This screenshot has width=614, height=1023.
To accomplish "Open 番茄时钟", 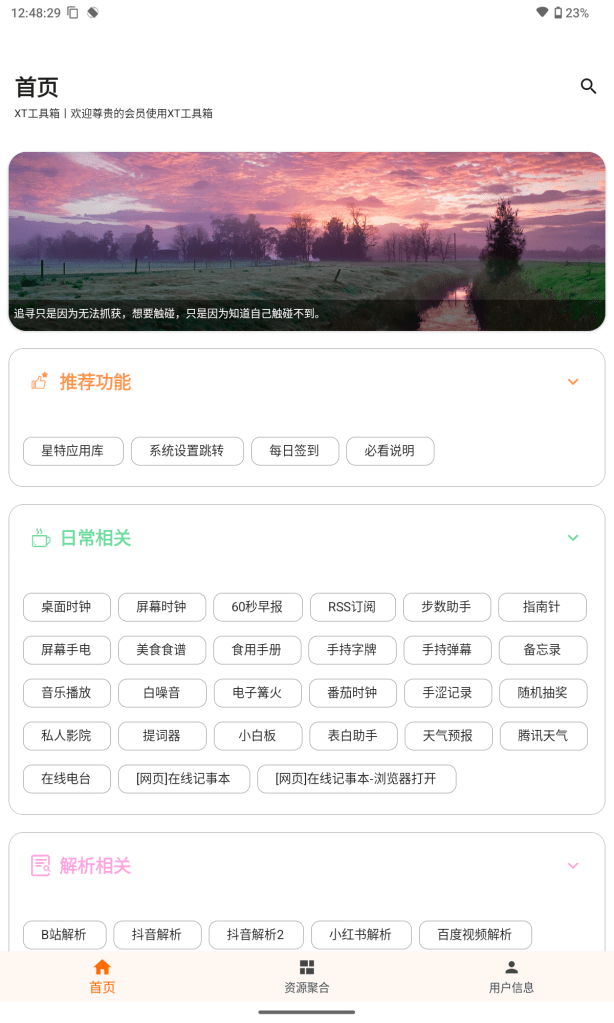I will coord(352,693).
